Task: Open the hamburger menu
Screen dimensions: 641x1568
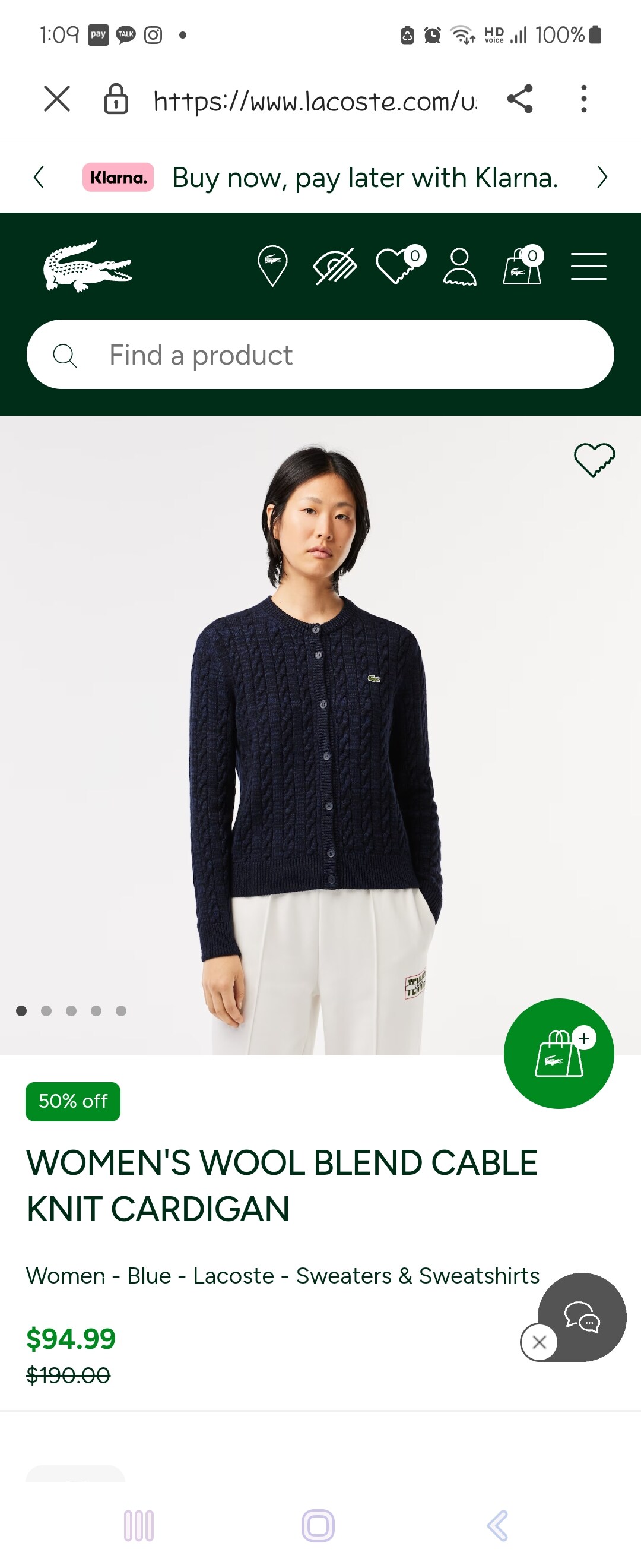Action: click(x=588, y=266)
